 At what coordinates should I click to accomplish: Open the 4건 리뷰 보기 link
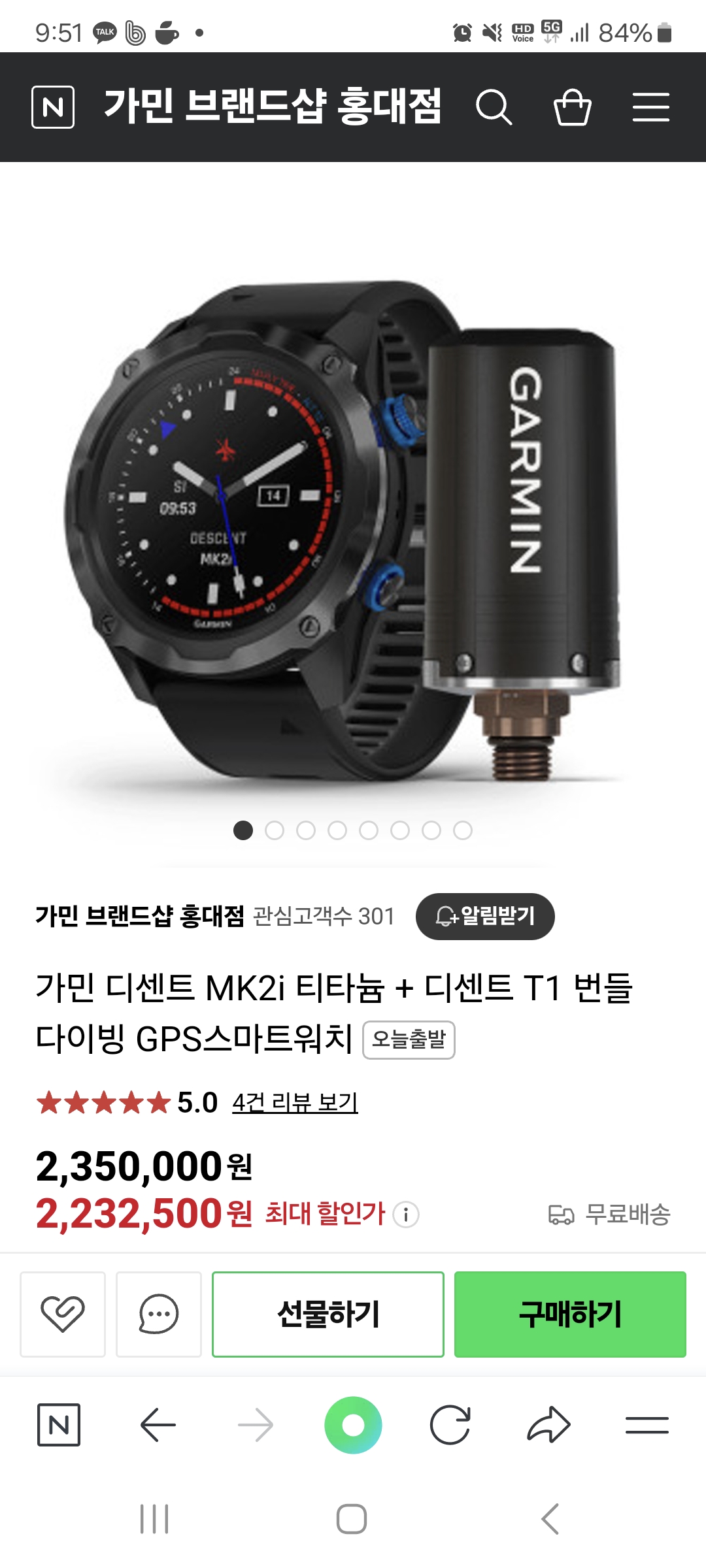point(295,1103)
